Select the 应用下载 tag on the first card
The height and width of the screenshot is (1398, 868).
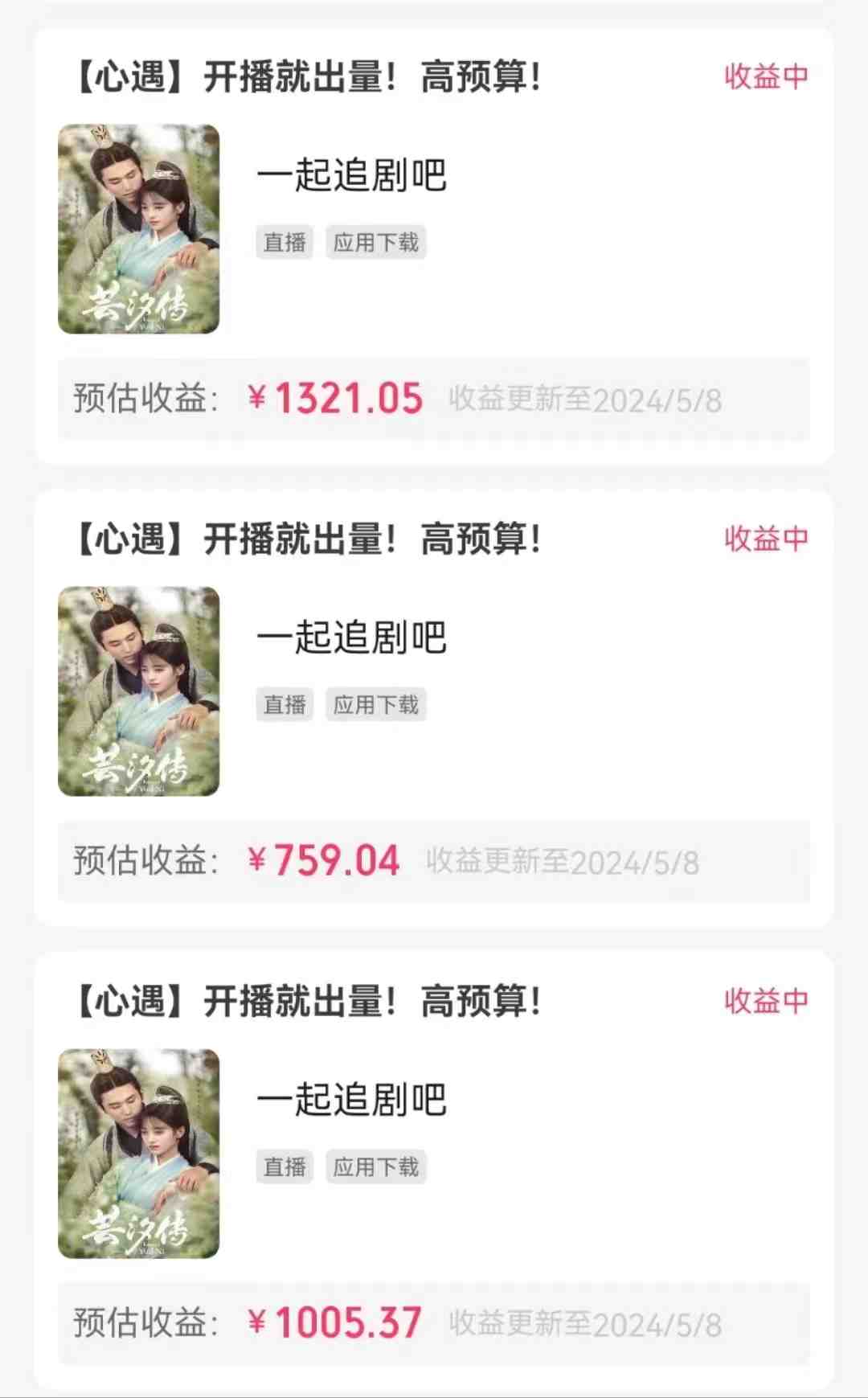pos(377,242)
